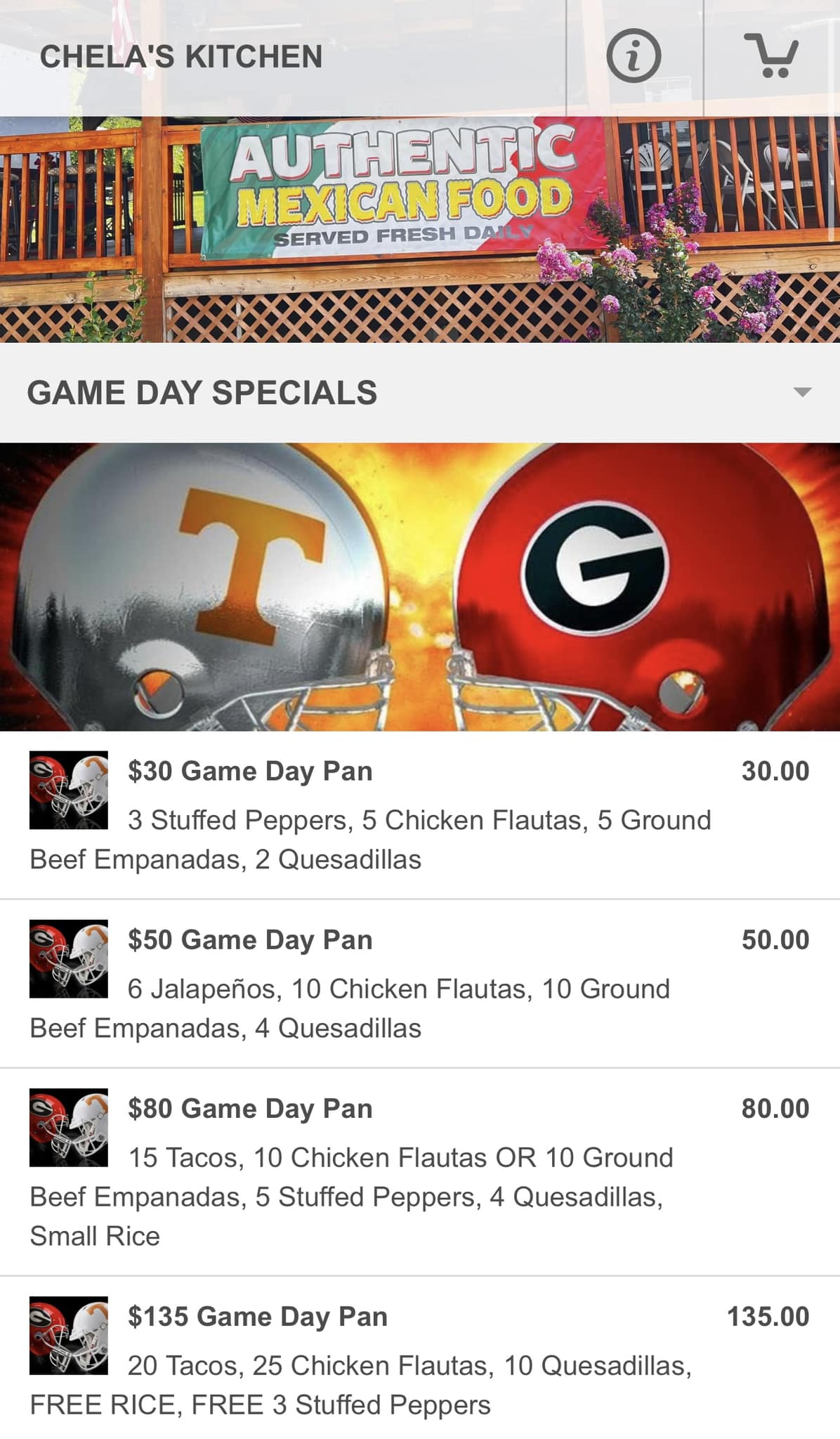Open the $135 Game Day Pan item
The height and width of the screenshot is (1439, 840).
pyautogui.click(x=257, y=1317)
